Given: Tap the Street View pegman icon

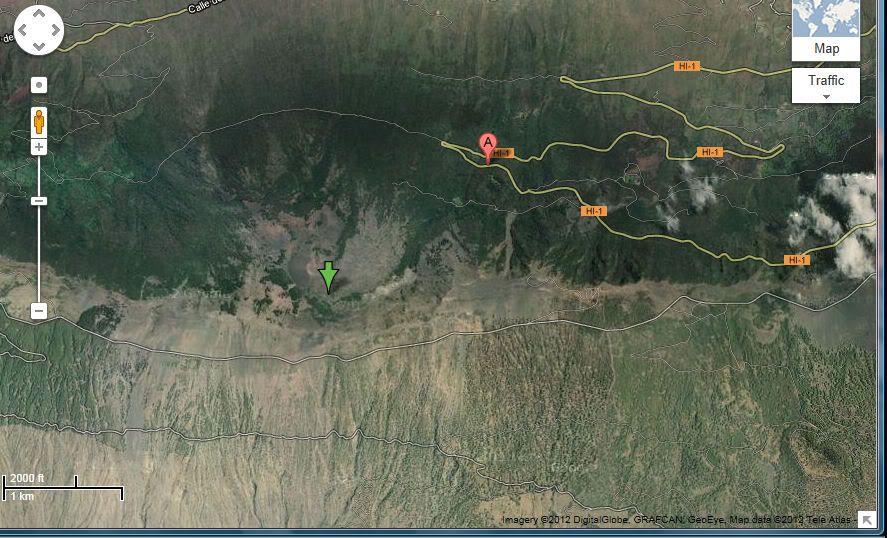Looking at the screenshot, I should point(39,120).
